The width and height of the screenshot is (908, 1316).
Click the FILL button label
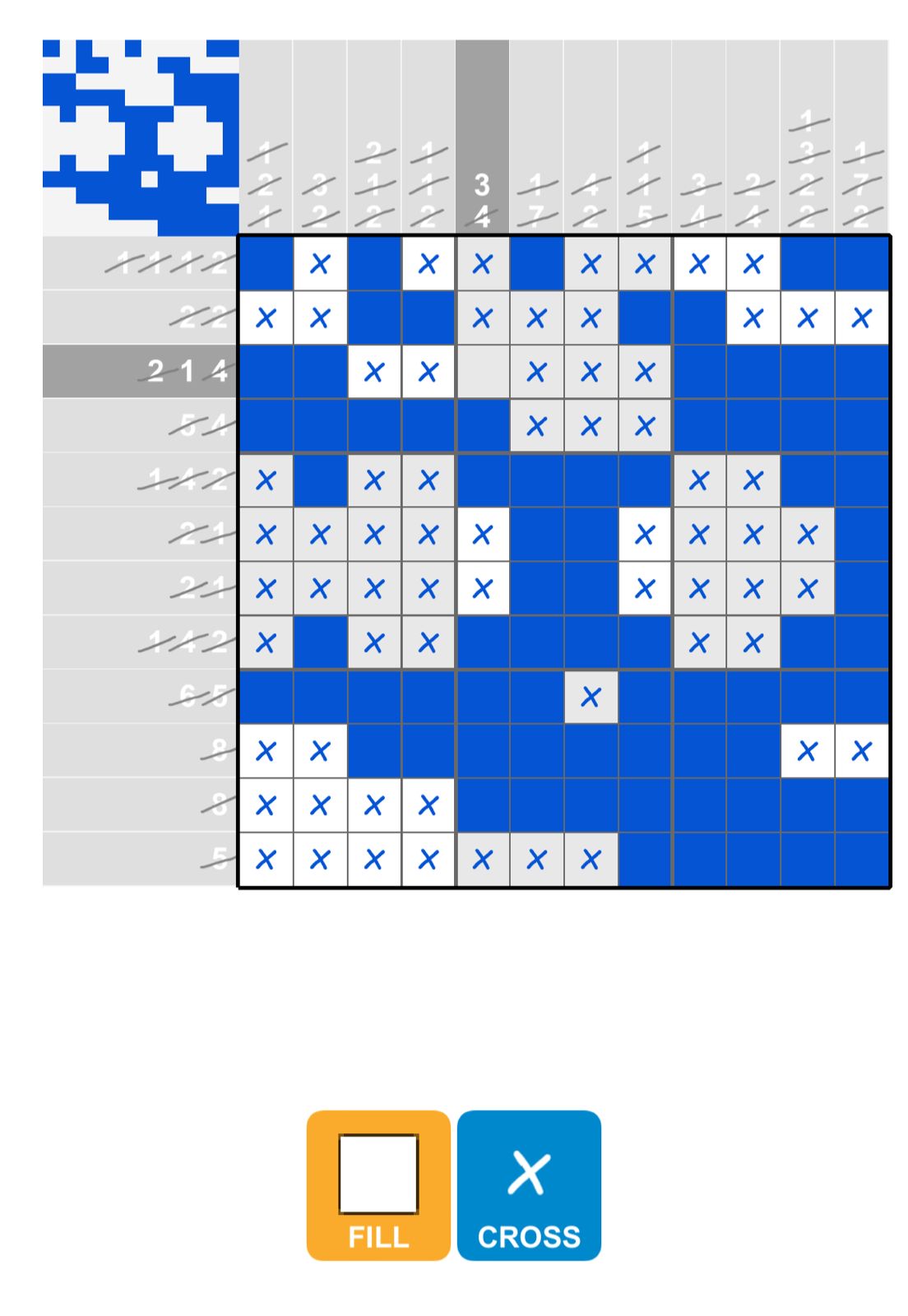pyautogui.click(x=378, y=1234)
